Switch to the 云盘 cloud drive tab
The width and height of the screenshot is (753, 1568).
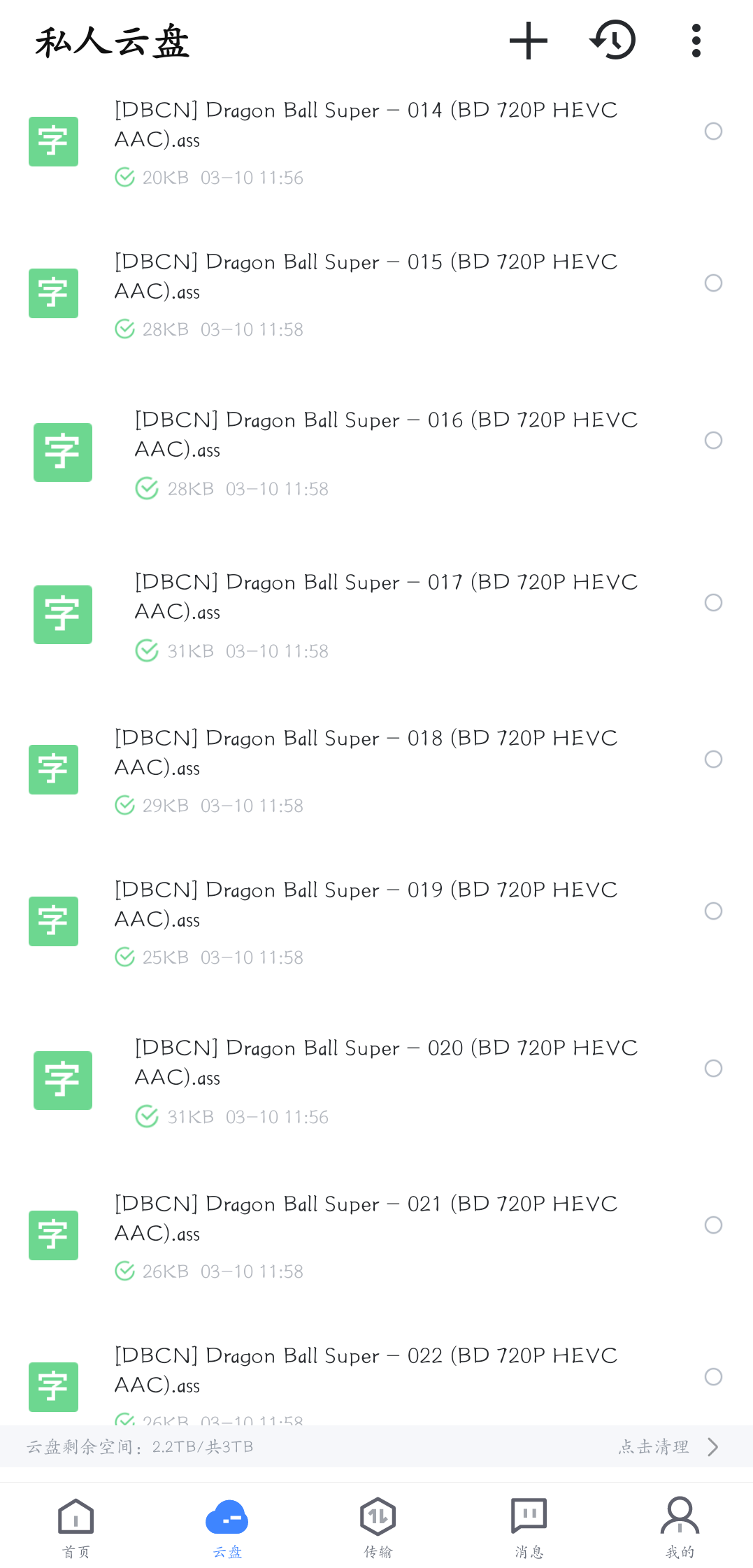click(227, 1527)
